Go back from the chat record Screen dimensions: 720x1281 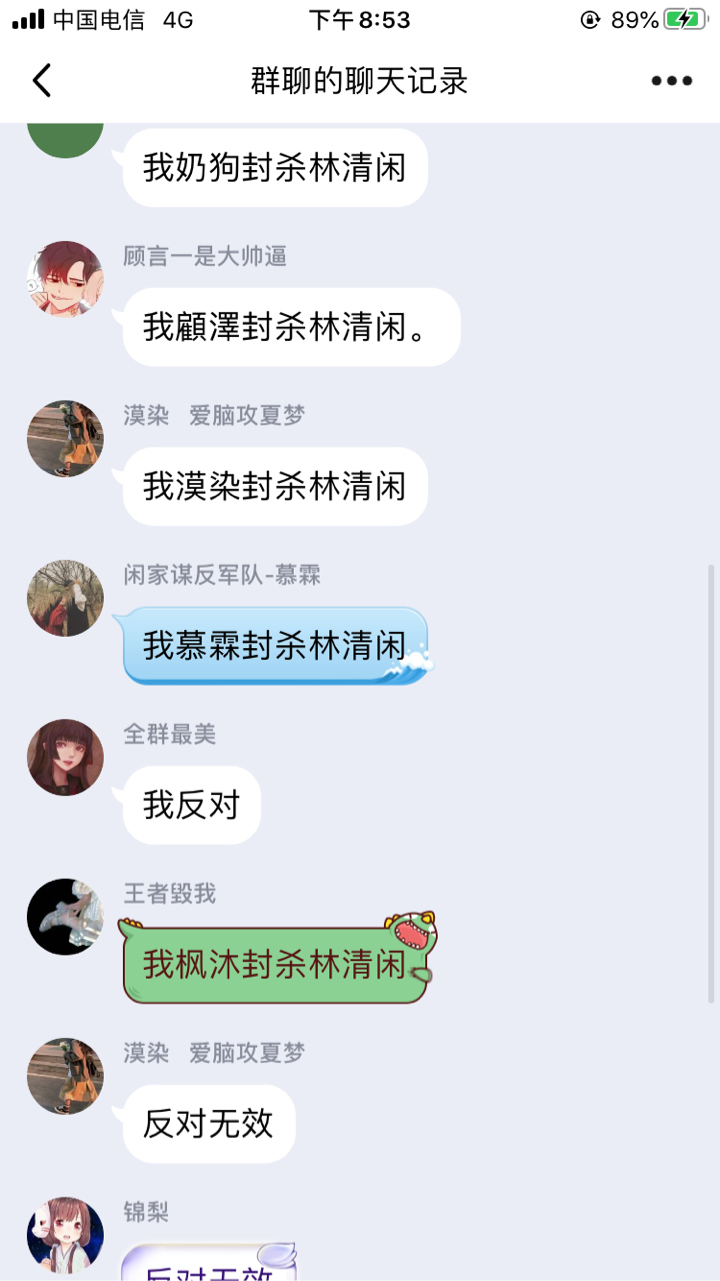[x=42, y=81]
